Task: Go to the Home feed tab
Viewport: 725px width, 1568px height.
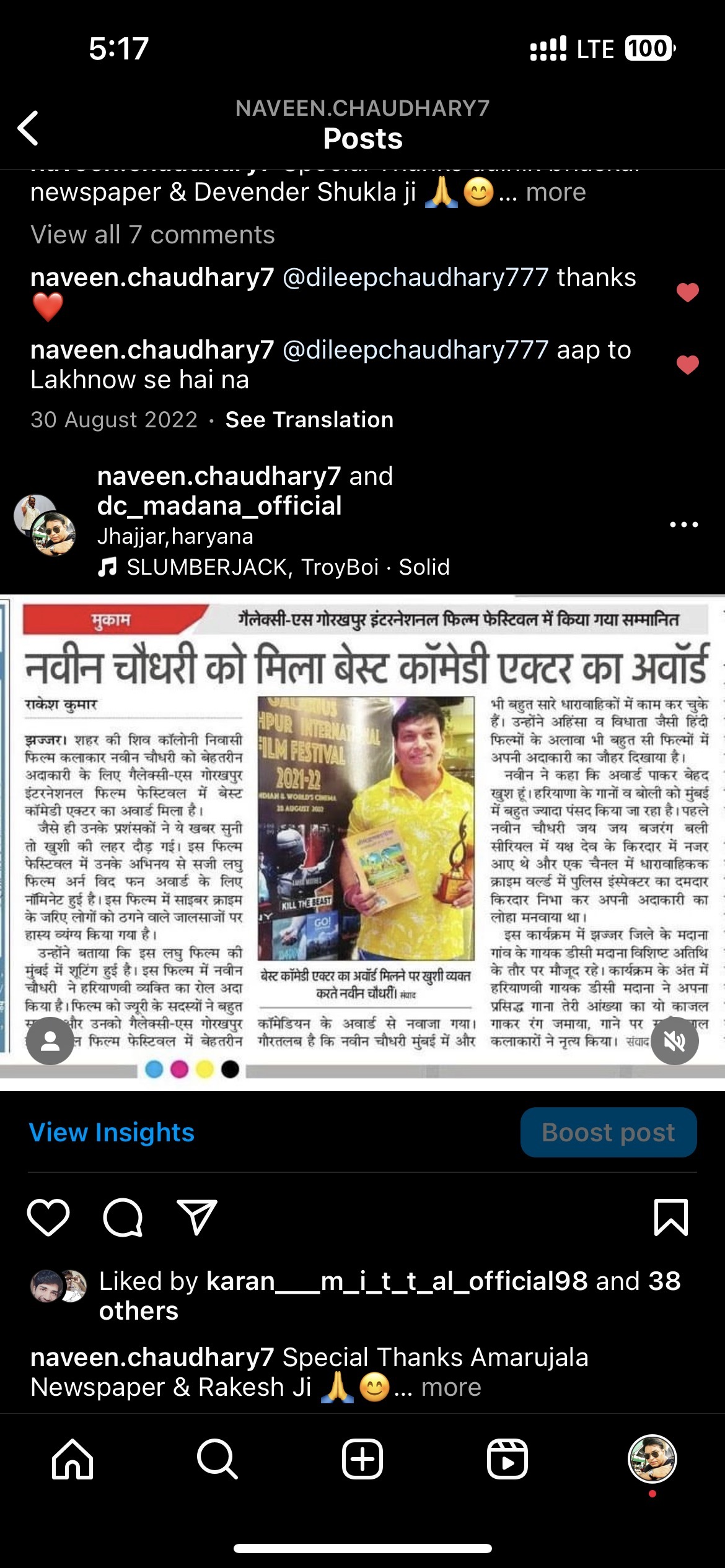Action: coord(72,1458)
